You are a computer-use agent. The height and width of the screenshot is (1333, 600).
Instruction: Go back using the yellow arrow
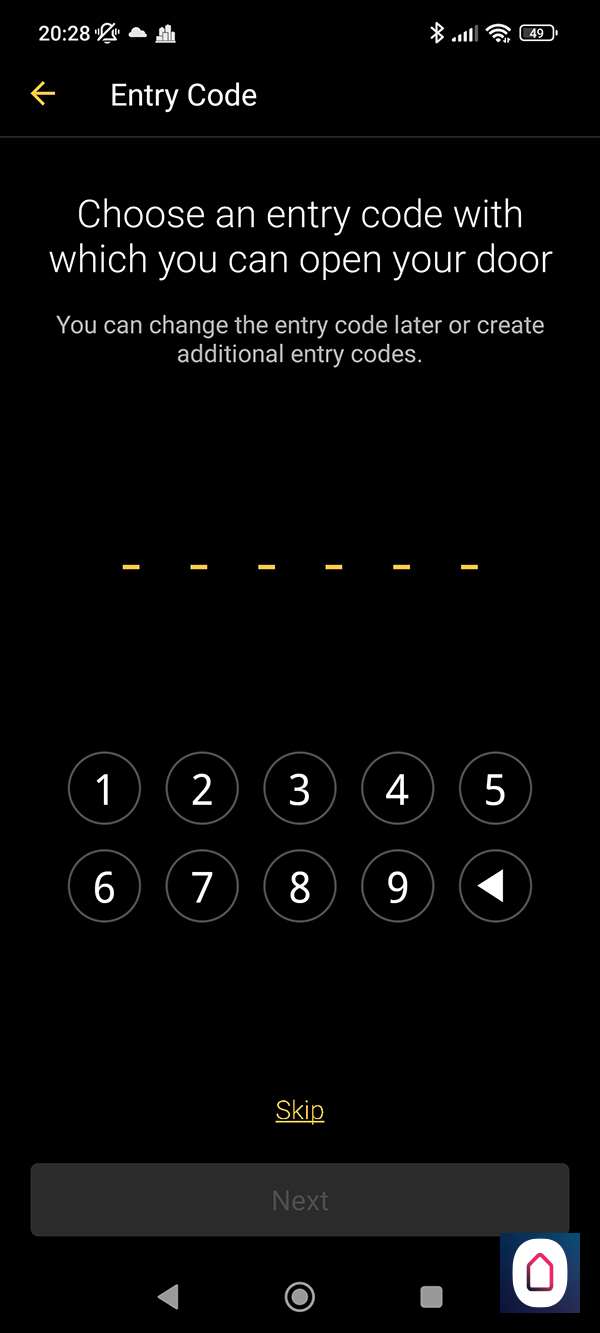pyautogui.click(x=43, y=95)
